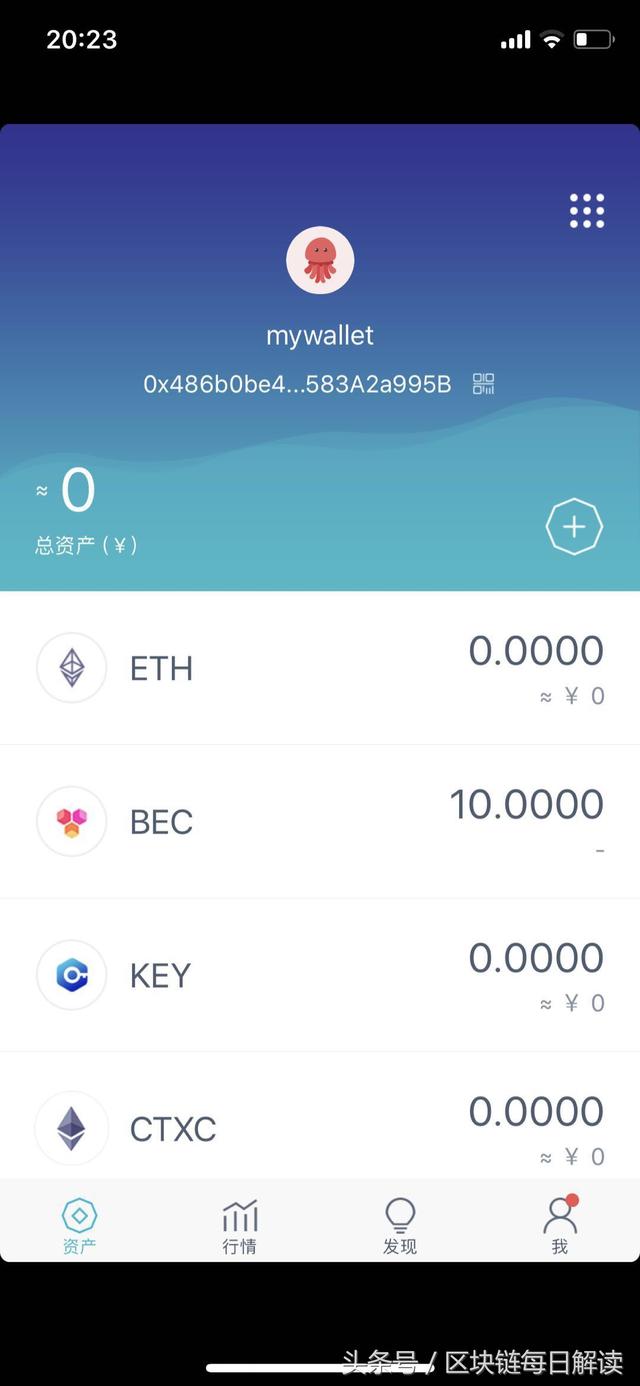Select the 资产 tab
Image resolution: width=640 pixels, height=1386 pixels.
pyautogui.click(x=80, y=1227)
